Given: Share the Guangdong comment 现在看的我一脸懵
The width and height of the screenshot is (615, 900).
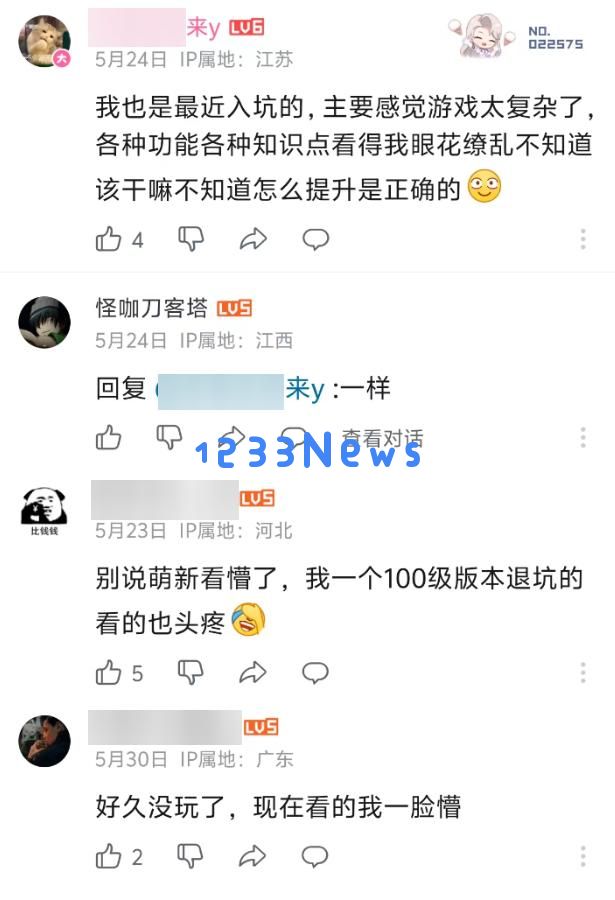Looking at the screenshot, I should coord(253,856).
